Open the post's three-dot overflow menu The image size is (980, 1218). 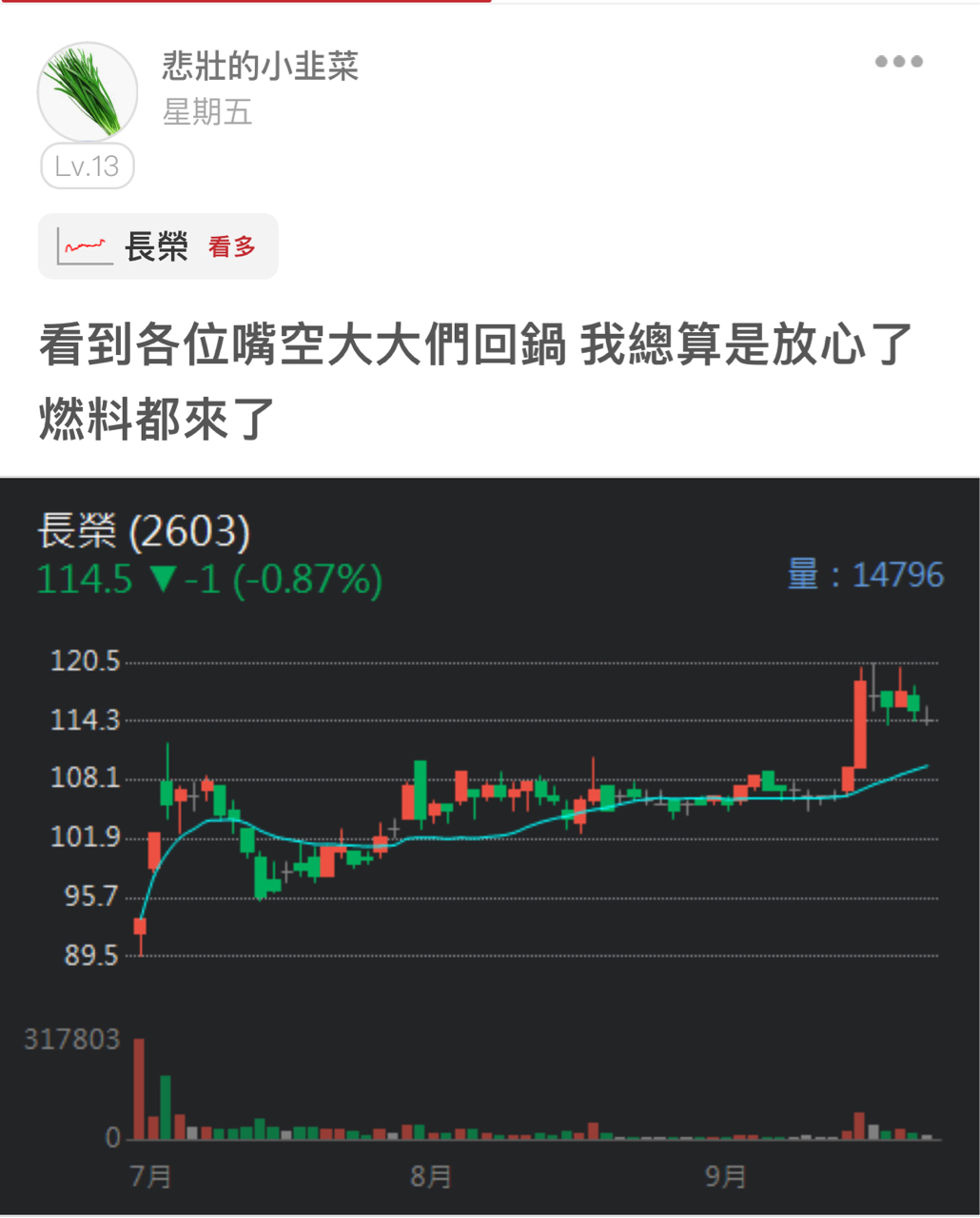coord(898,62)
